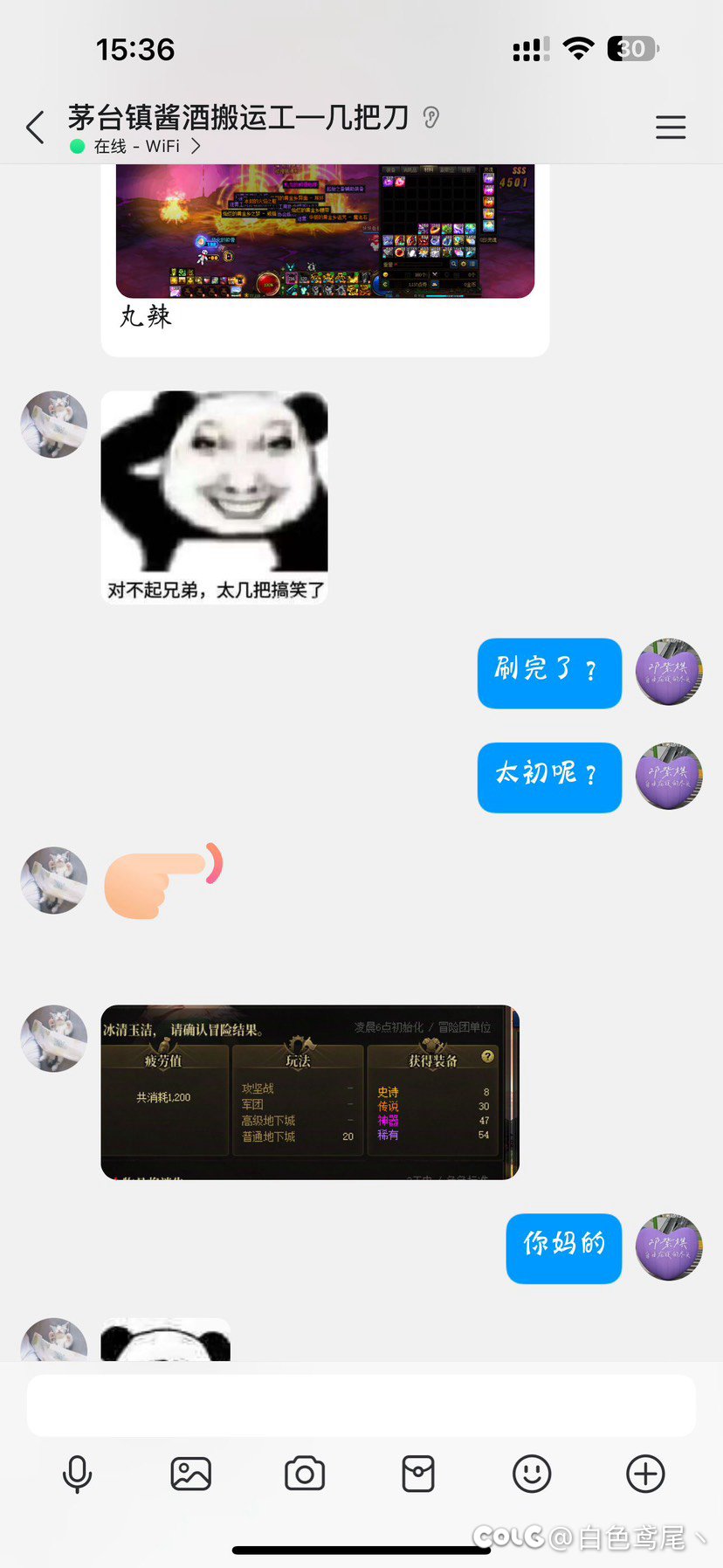Open the game screenshot captioned 丸辣

click(325, 231)
